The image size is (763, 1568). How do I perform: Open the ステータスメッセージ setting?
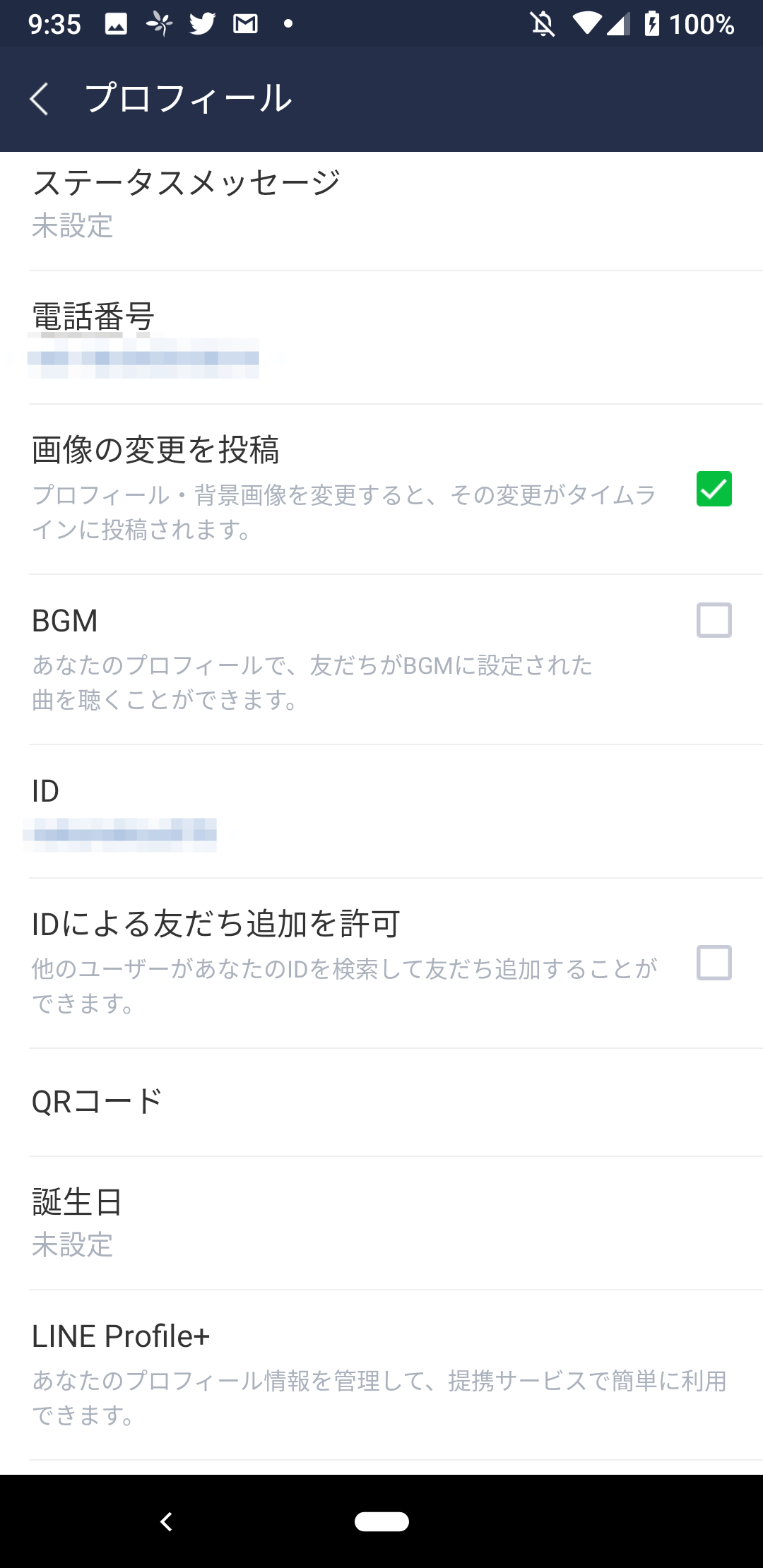[381, 211]
